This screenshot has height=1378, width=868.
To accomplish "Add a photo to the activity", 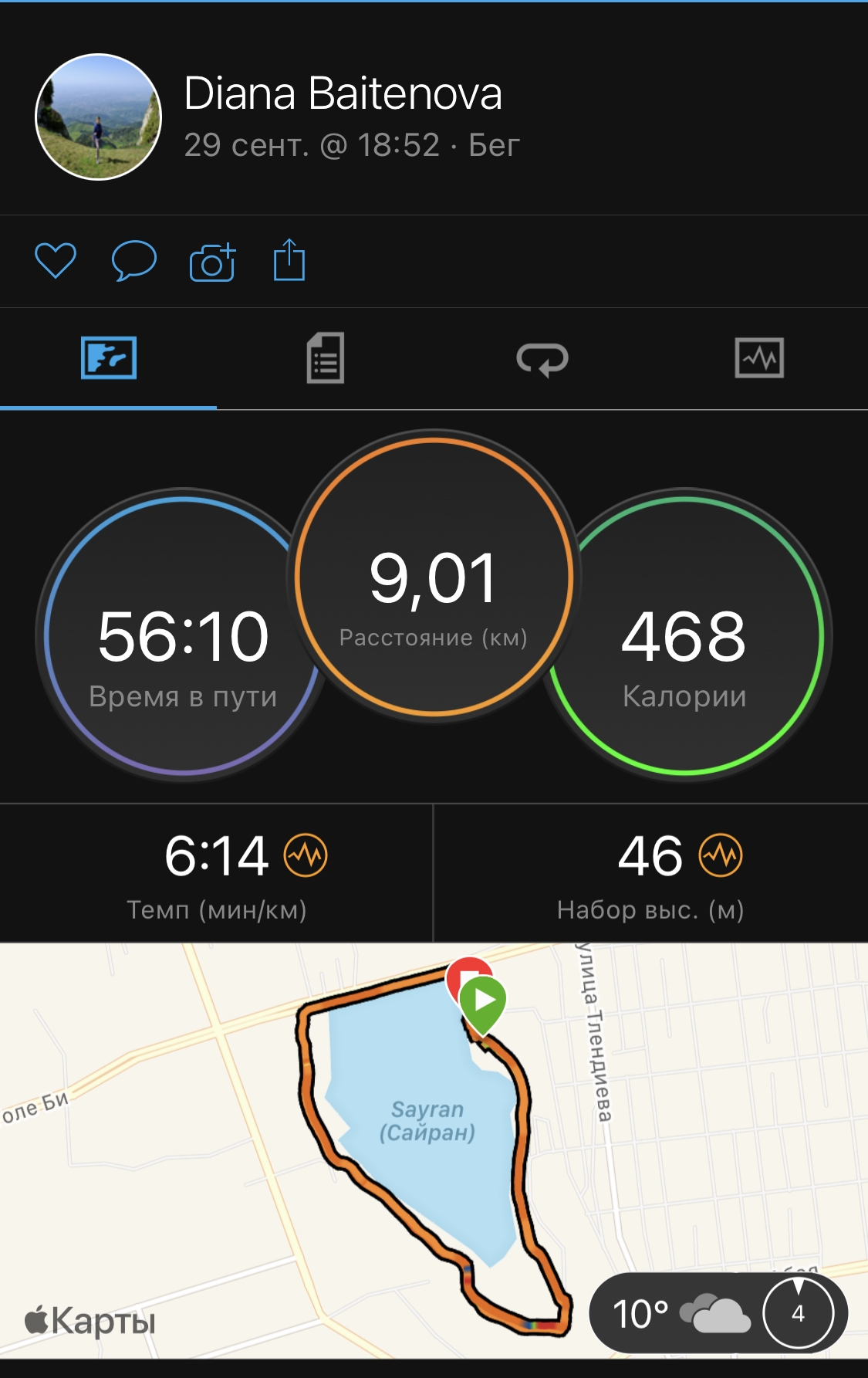I will 212,262.
